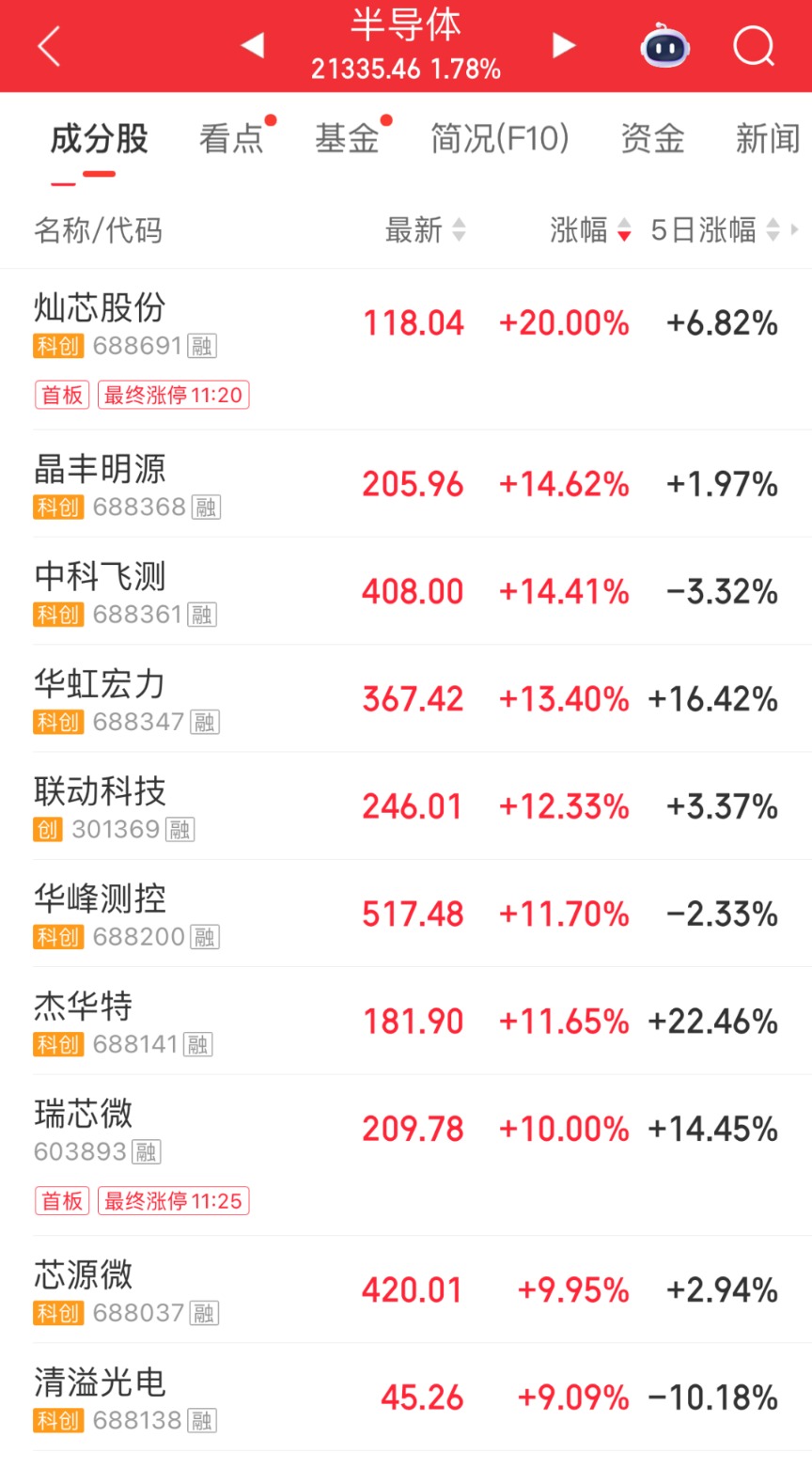
Task: Switch to the 基金 tab
Action: tap(347, 138)
